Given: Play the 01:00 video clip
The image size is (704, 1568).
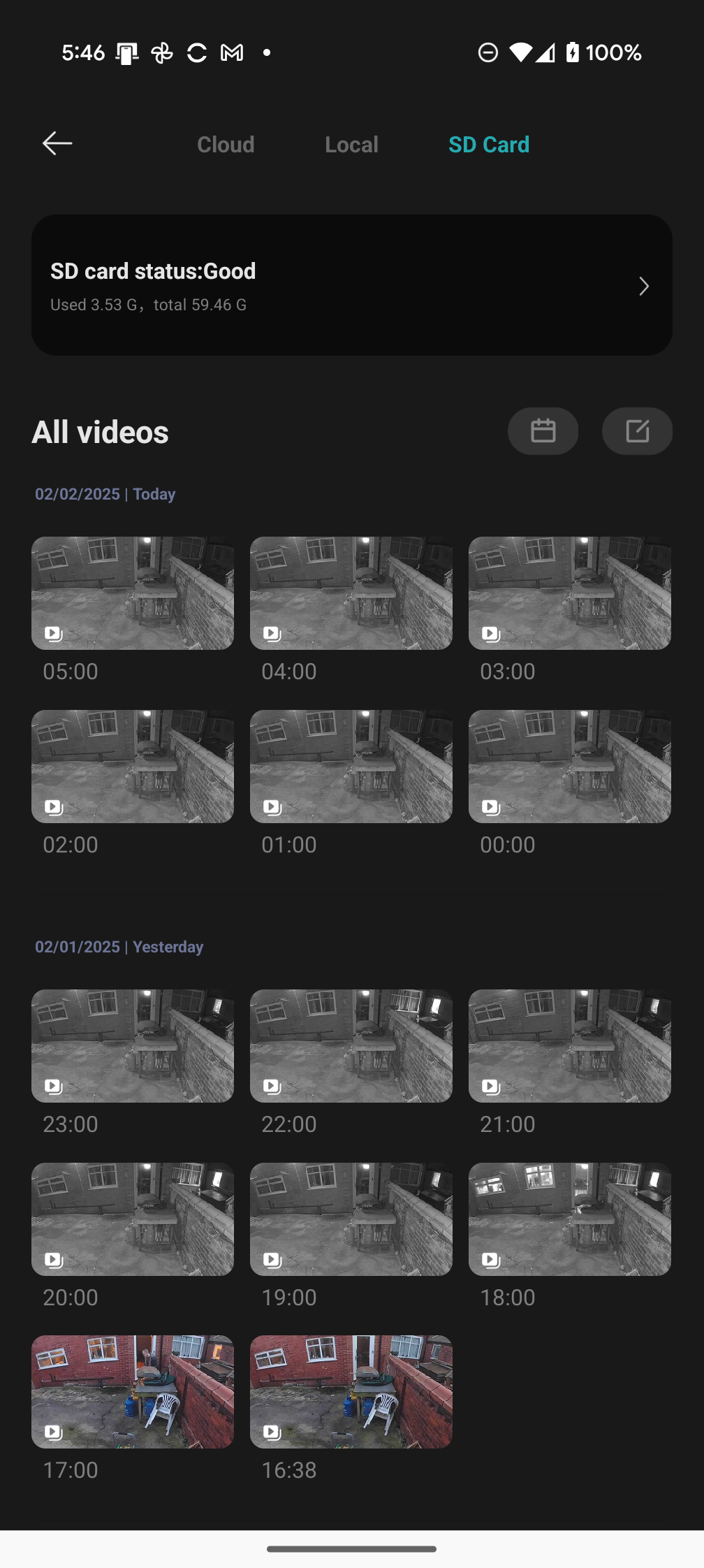Looking at the screenshot, I should click(x=351, y=767).
